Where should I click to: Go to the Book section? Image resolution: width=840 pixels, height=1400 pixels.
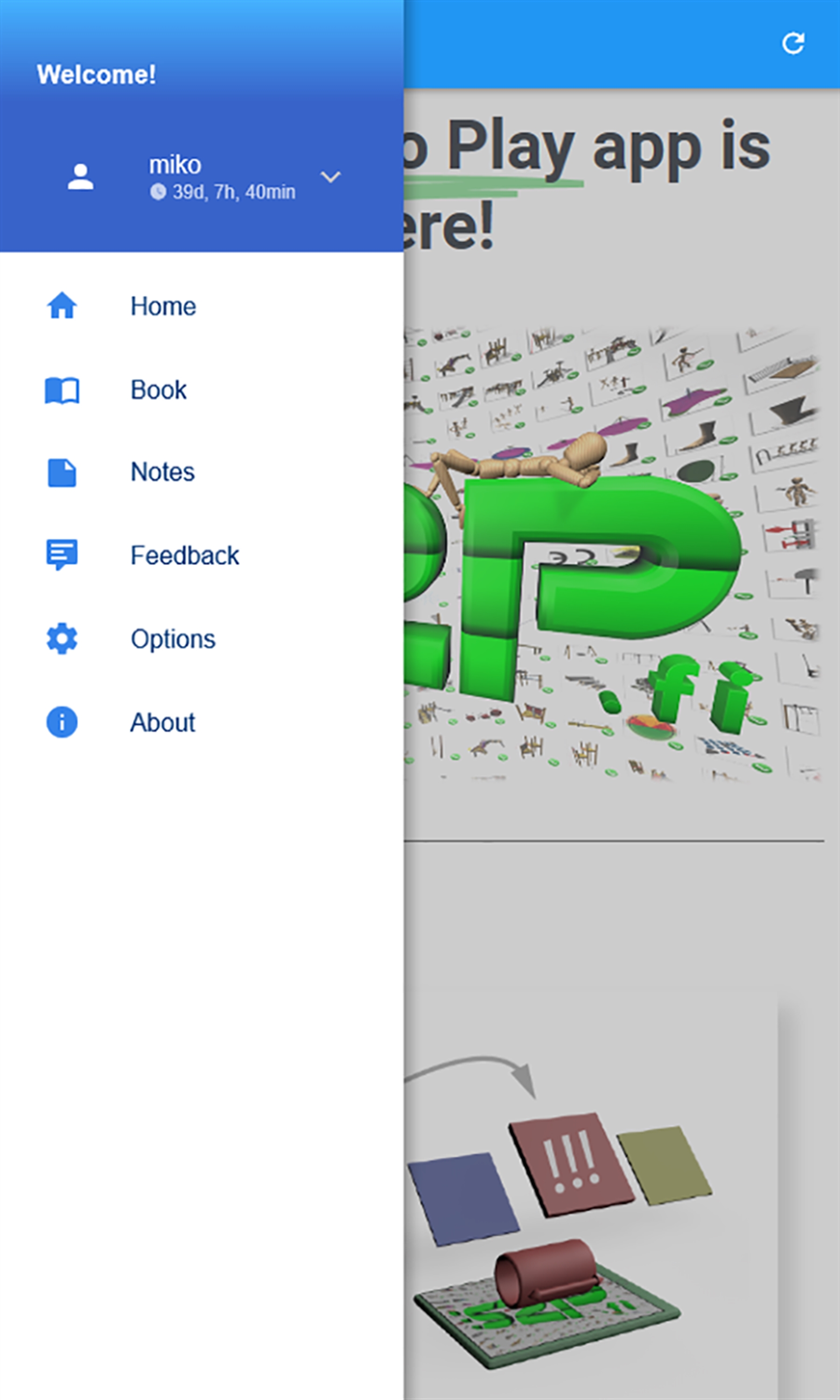pos(159,390)
